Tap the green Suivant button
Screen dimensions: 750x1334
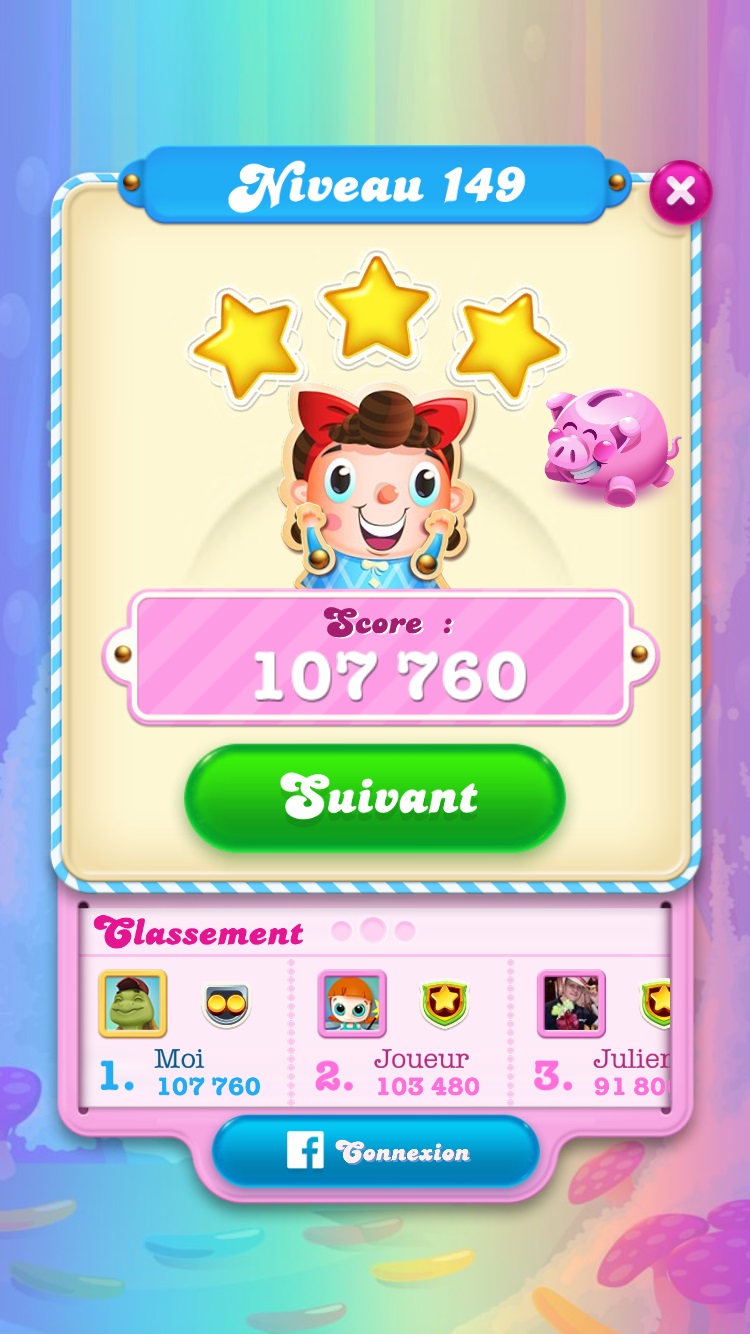375,798
